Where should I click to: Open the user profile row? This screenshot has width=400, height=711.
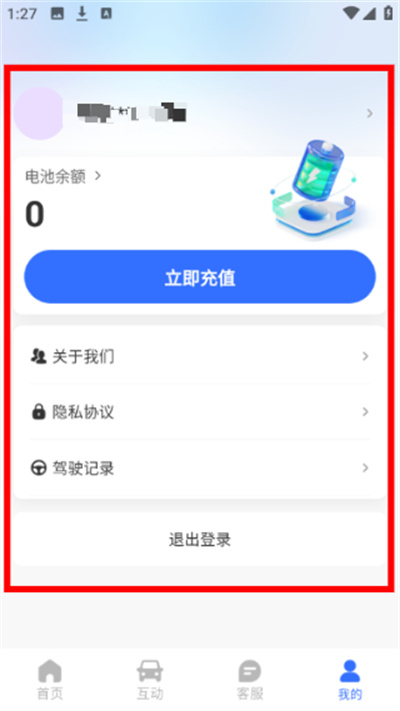pyautogui.click(x=194, y=113)
